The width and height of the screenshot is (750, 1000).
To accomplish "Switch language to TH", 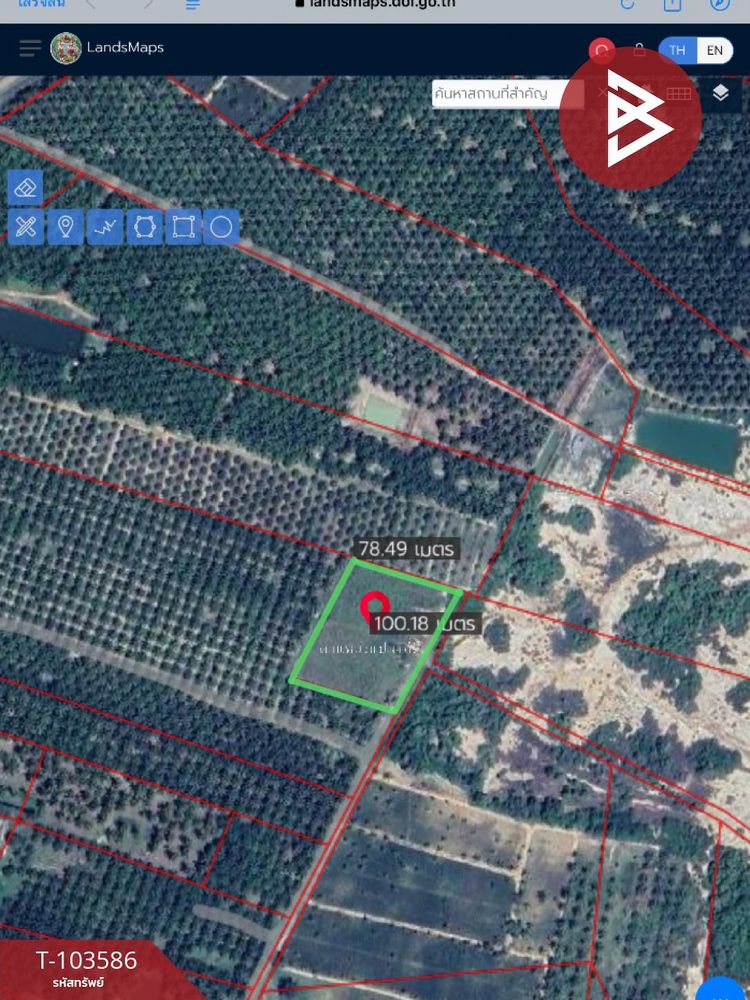I will [678, 50].
